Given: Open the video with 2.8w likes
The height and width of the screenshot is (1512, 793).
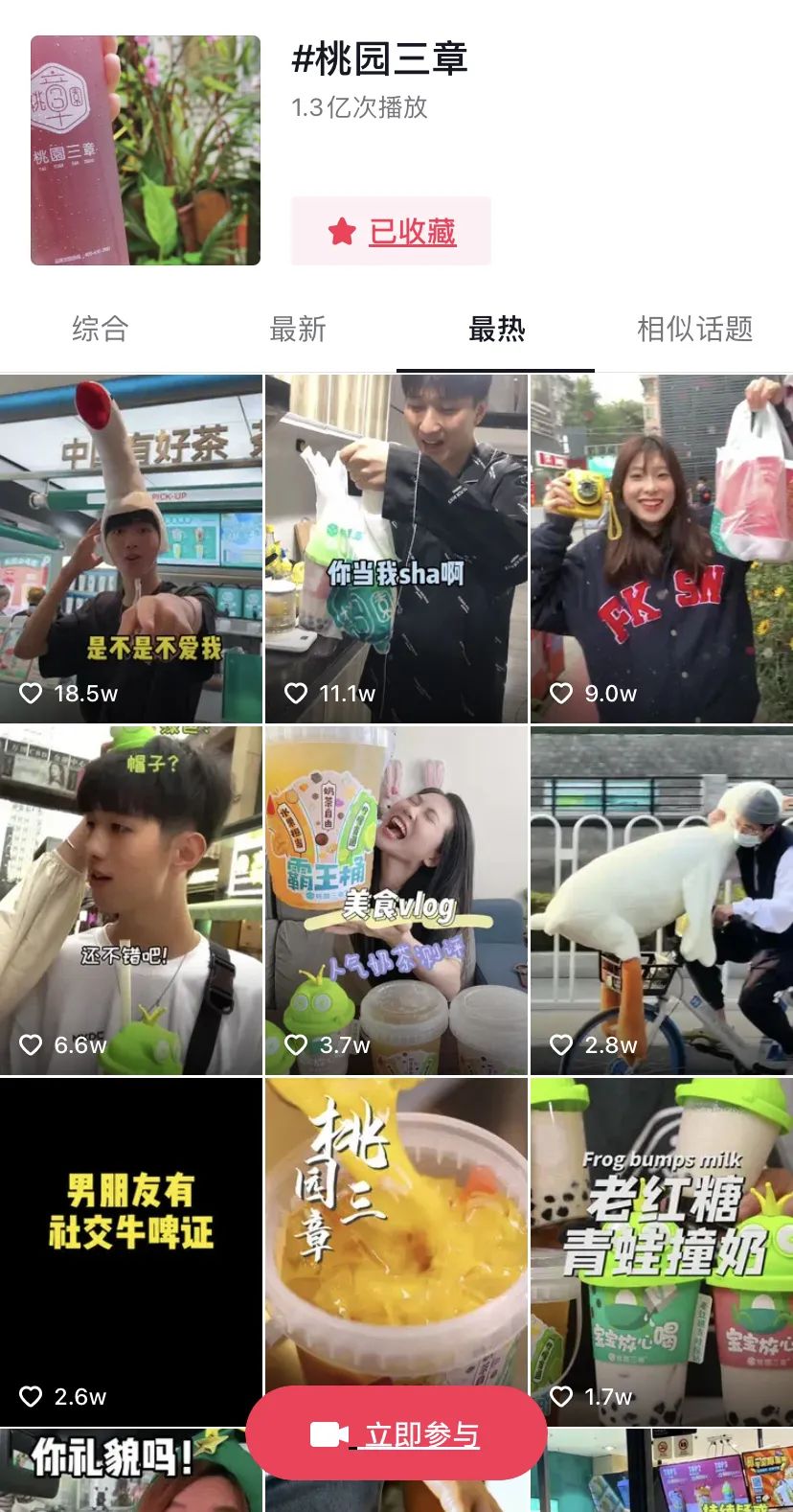Looking at the screenshot, I should coord(661,899).
